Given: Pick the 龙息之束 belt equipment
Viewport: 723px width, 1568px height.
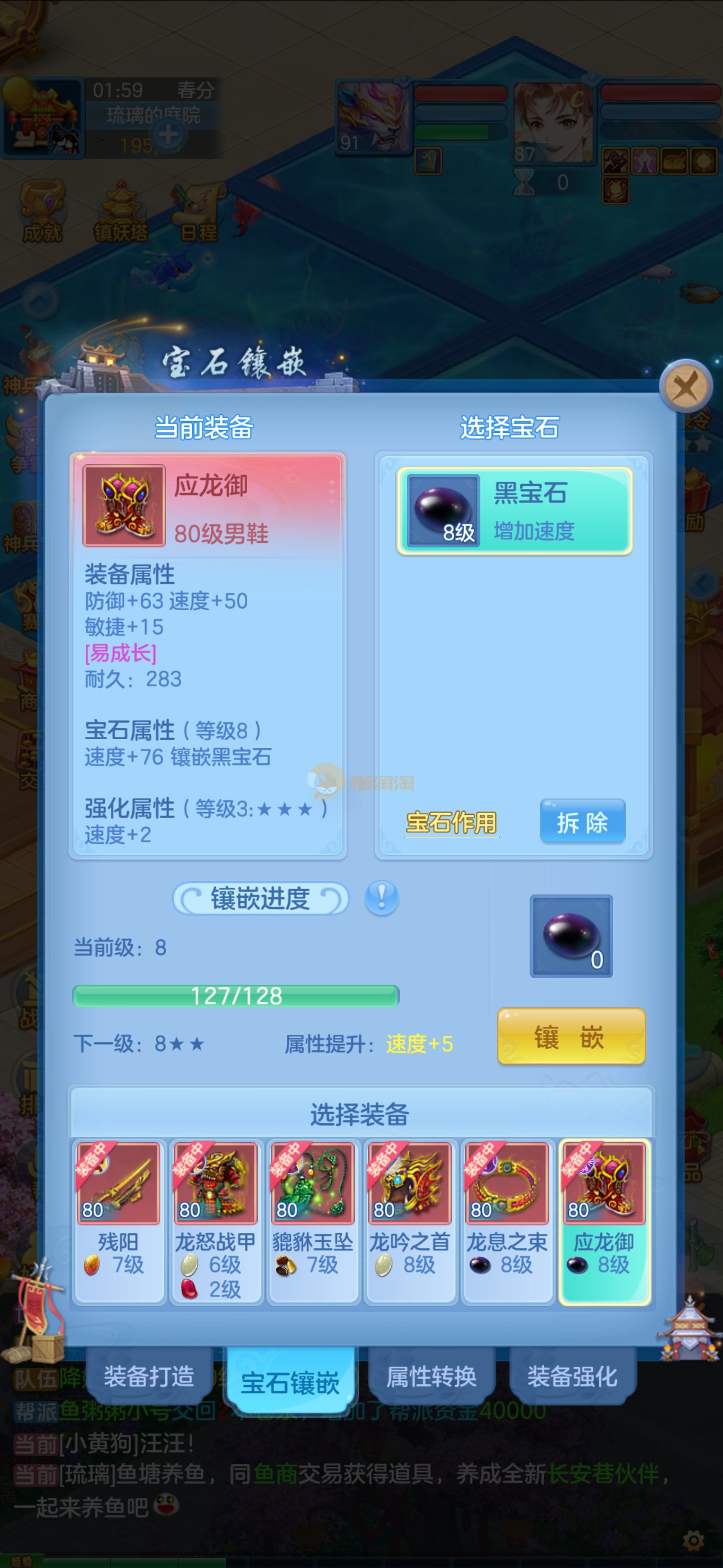Looking at the screenshot, I should (507, 1221).
